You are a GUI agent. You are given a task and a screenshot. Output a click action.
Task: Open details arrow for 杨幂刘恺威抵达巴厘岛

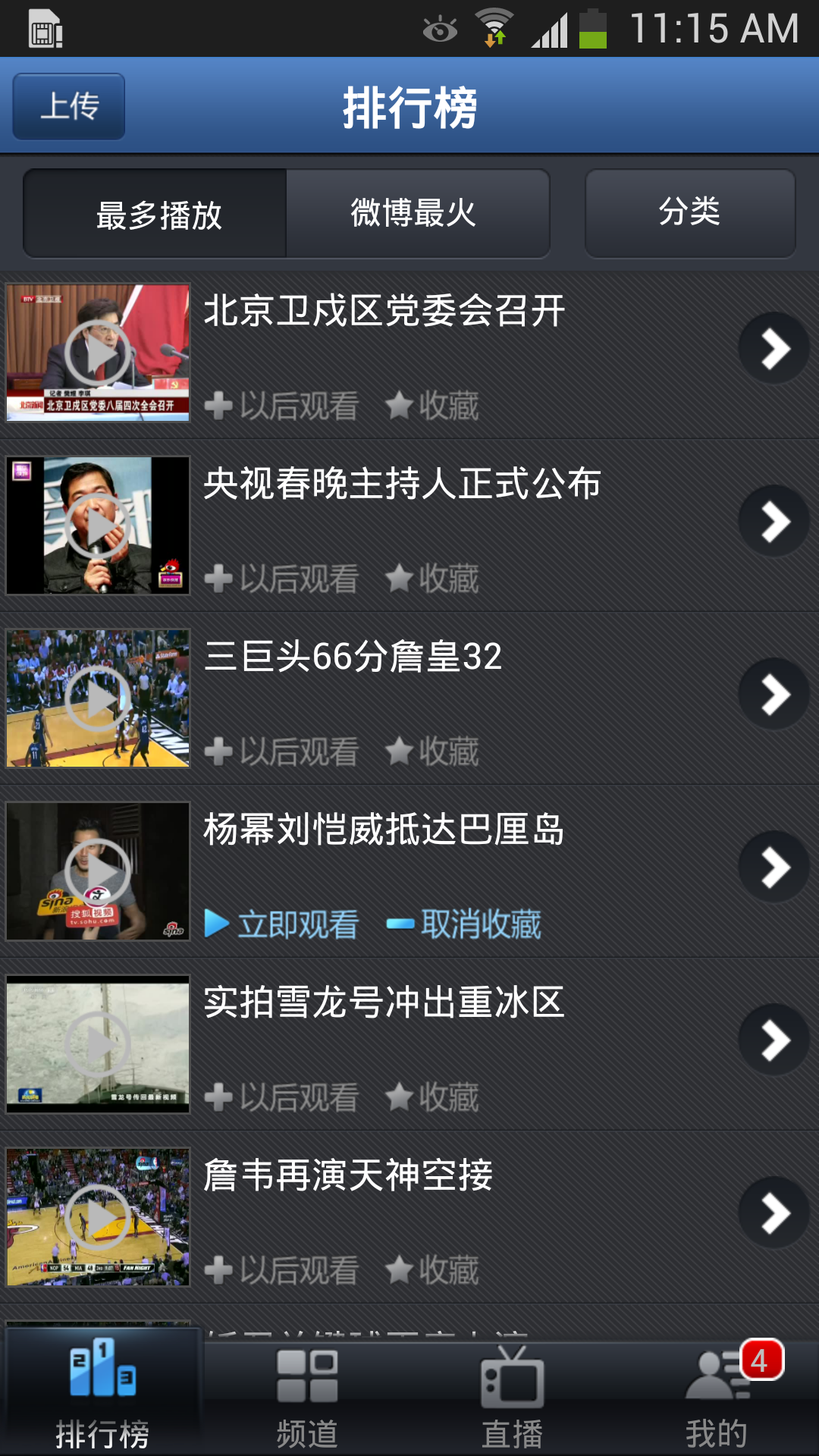click(774, 868)
